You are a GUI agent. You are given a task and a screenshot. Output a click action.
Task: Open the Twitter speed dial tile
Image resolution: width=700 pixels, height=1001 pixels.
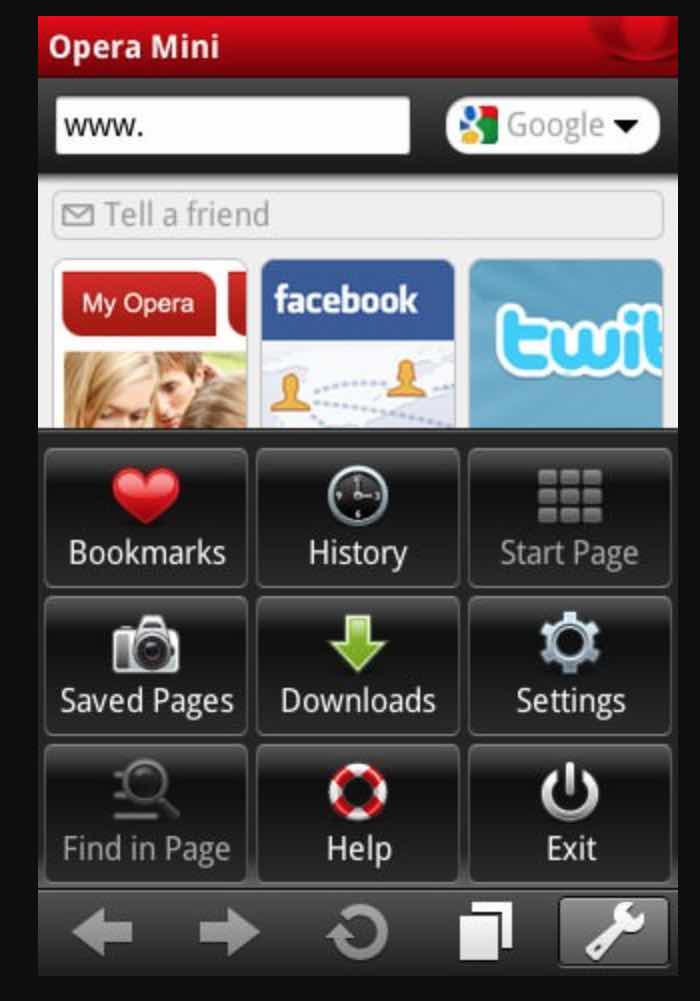pyautogui.click(x=566, y=343)
